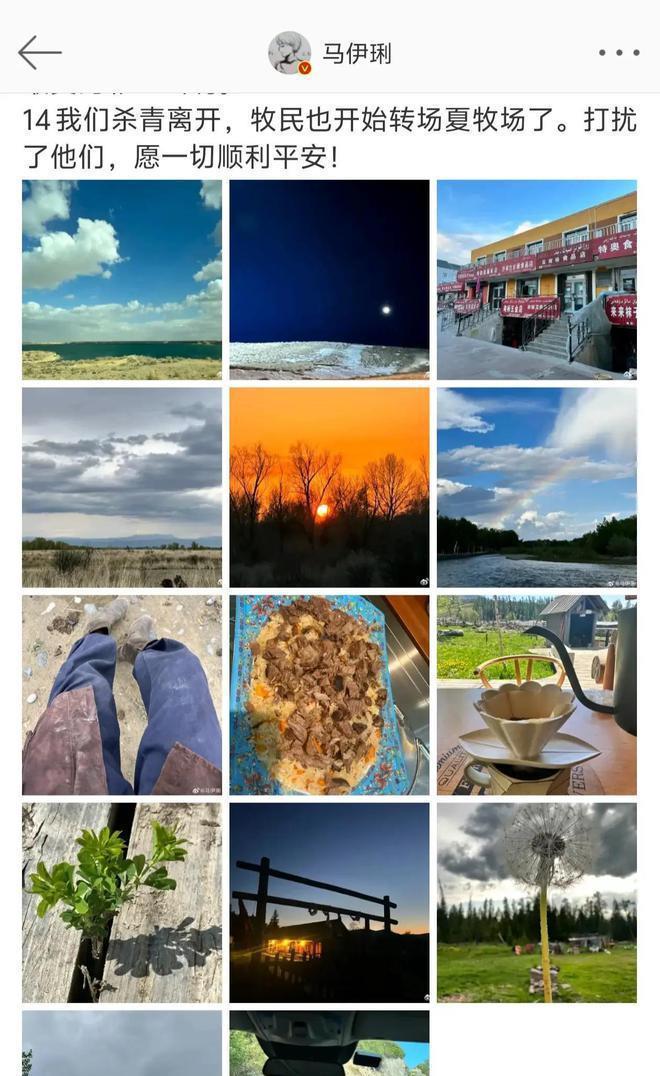The image size is (660, 1076).
Task: Open the pour-over coffee dripper photo
Action: tap(536, 695)
